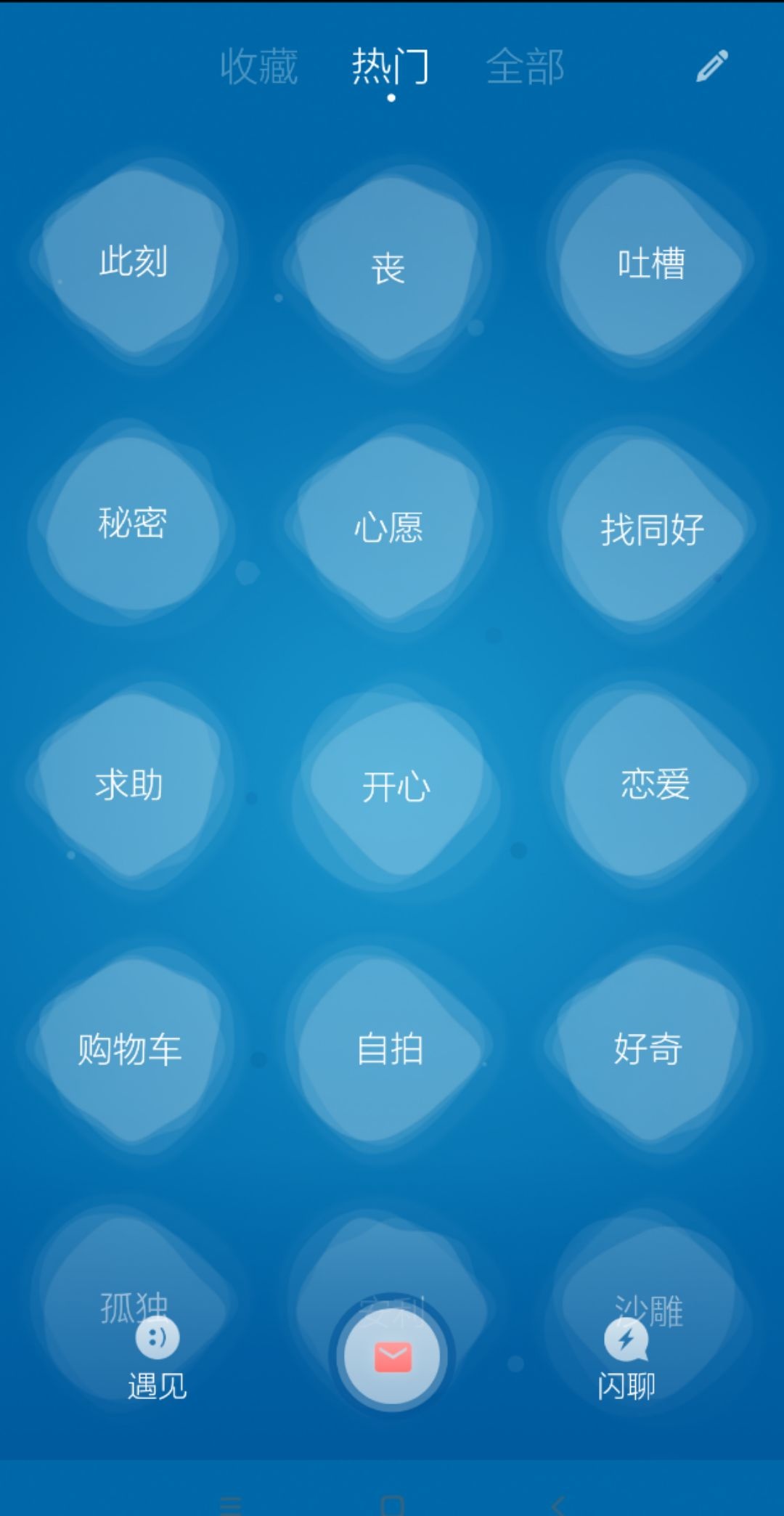
Task: Go back using the system back button
Action: coord(558,1504)
